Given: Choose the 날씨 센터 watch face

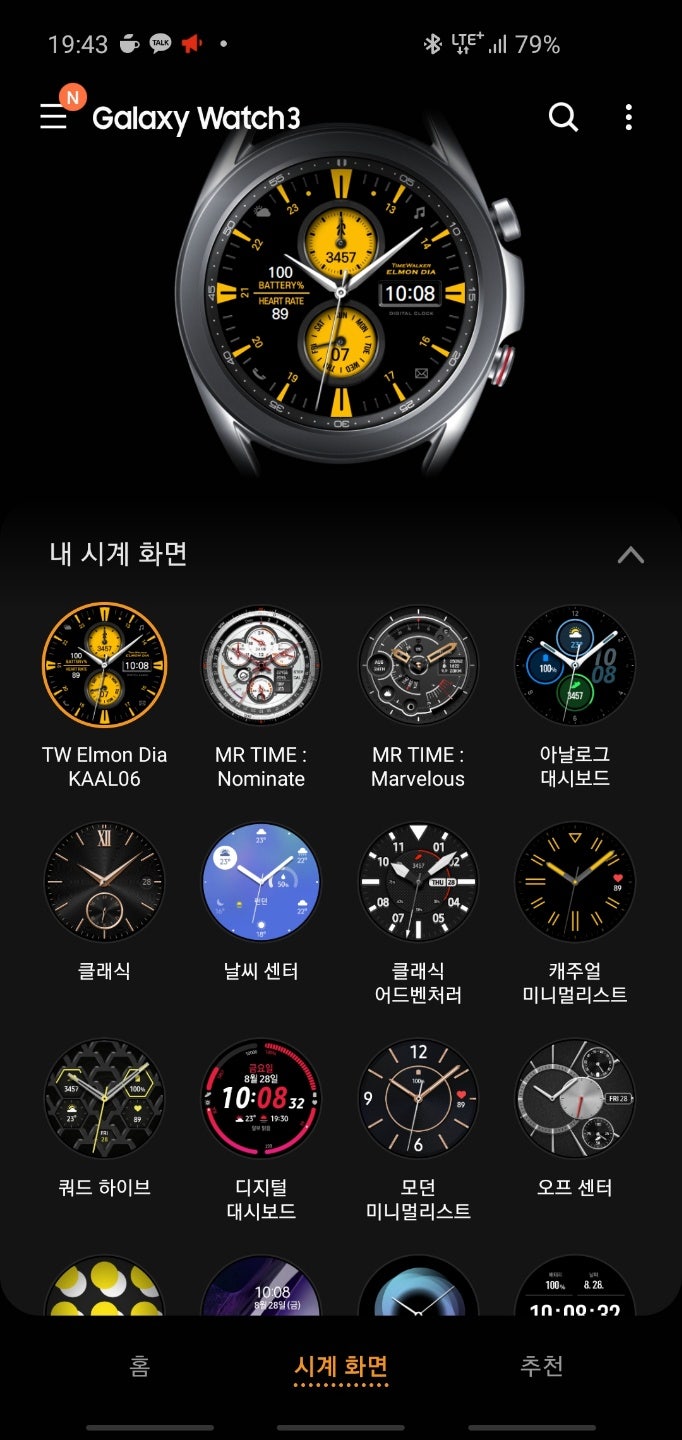Looking at the screenshot, I should pos(261,882).
